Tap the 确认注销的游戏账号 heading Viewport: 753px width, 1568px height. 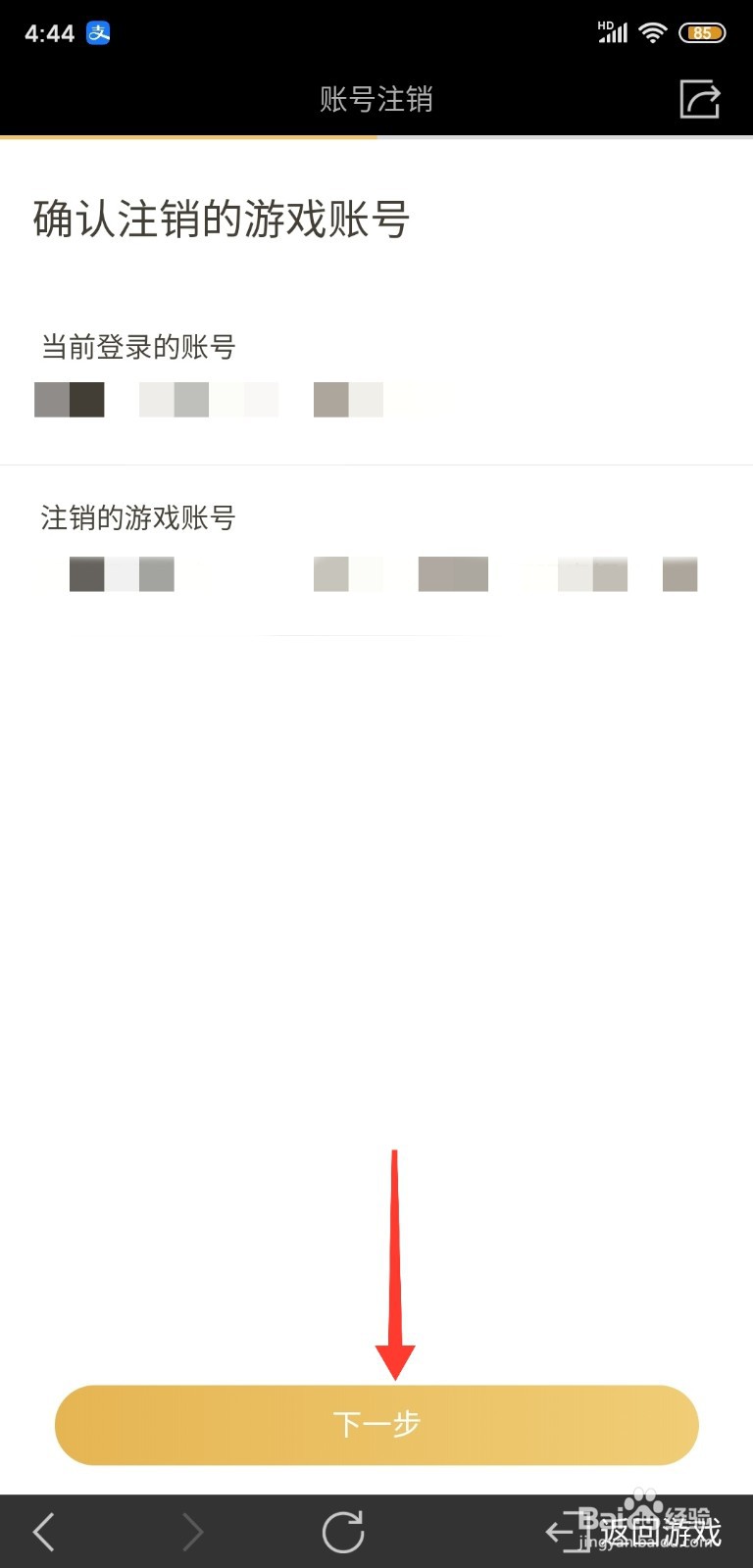[x=219, y=220]
